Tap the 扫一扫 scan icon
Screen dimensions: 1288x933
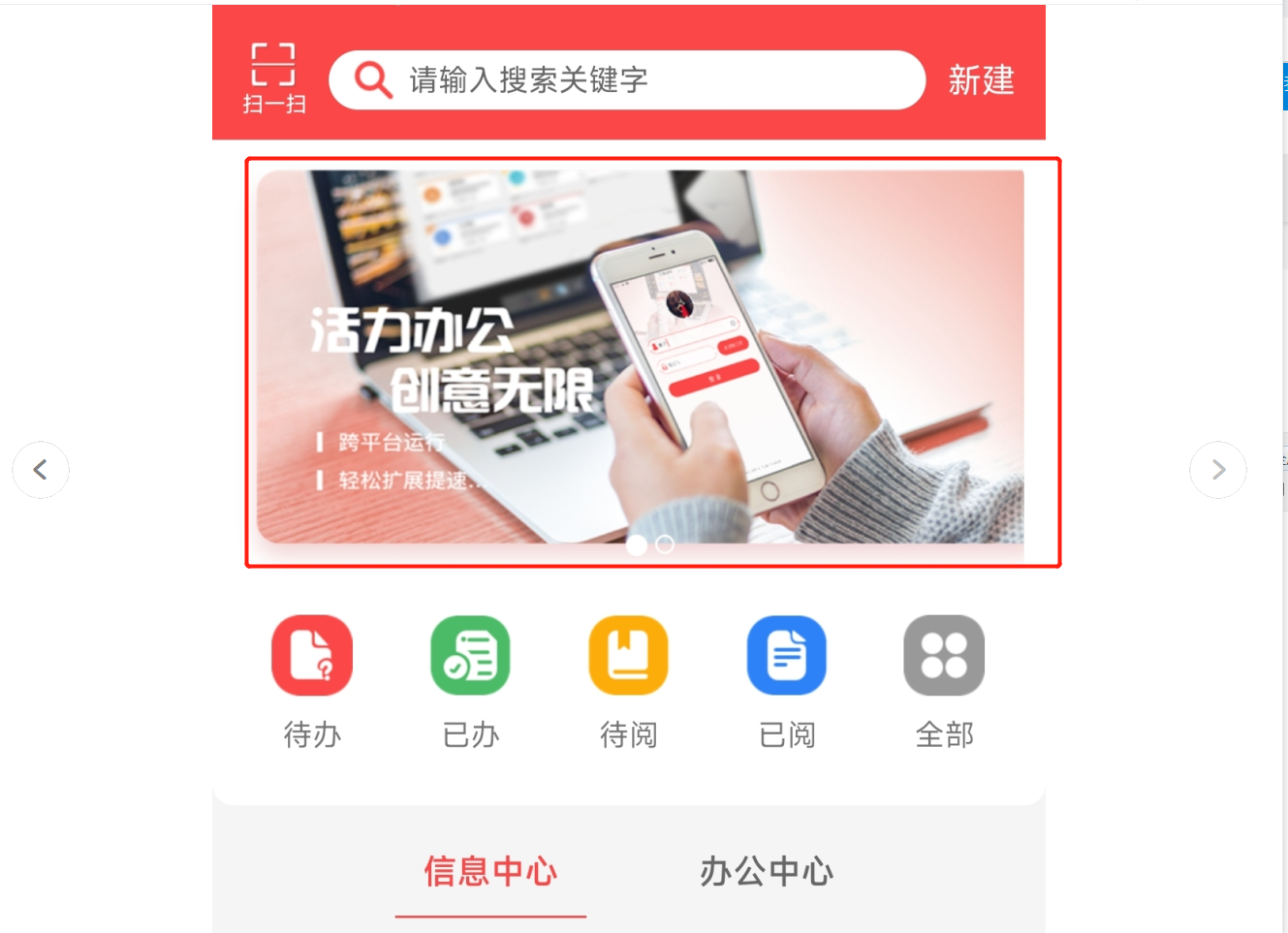(273, 78)
